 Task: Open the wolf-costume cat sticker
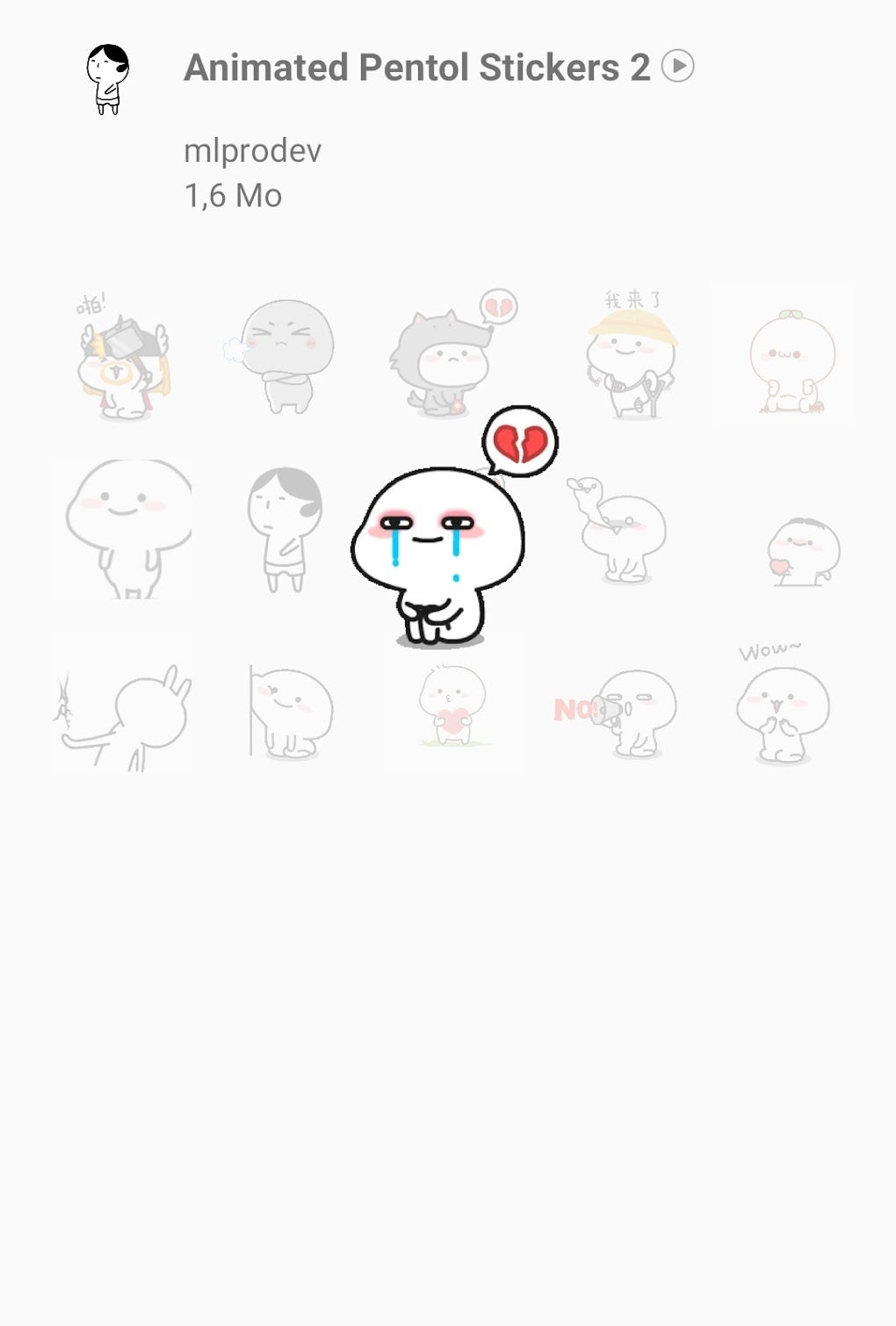click(x=444, y=356)
